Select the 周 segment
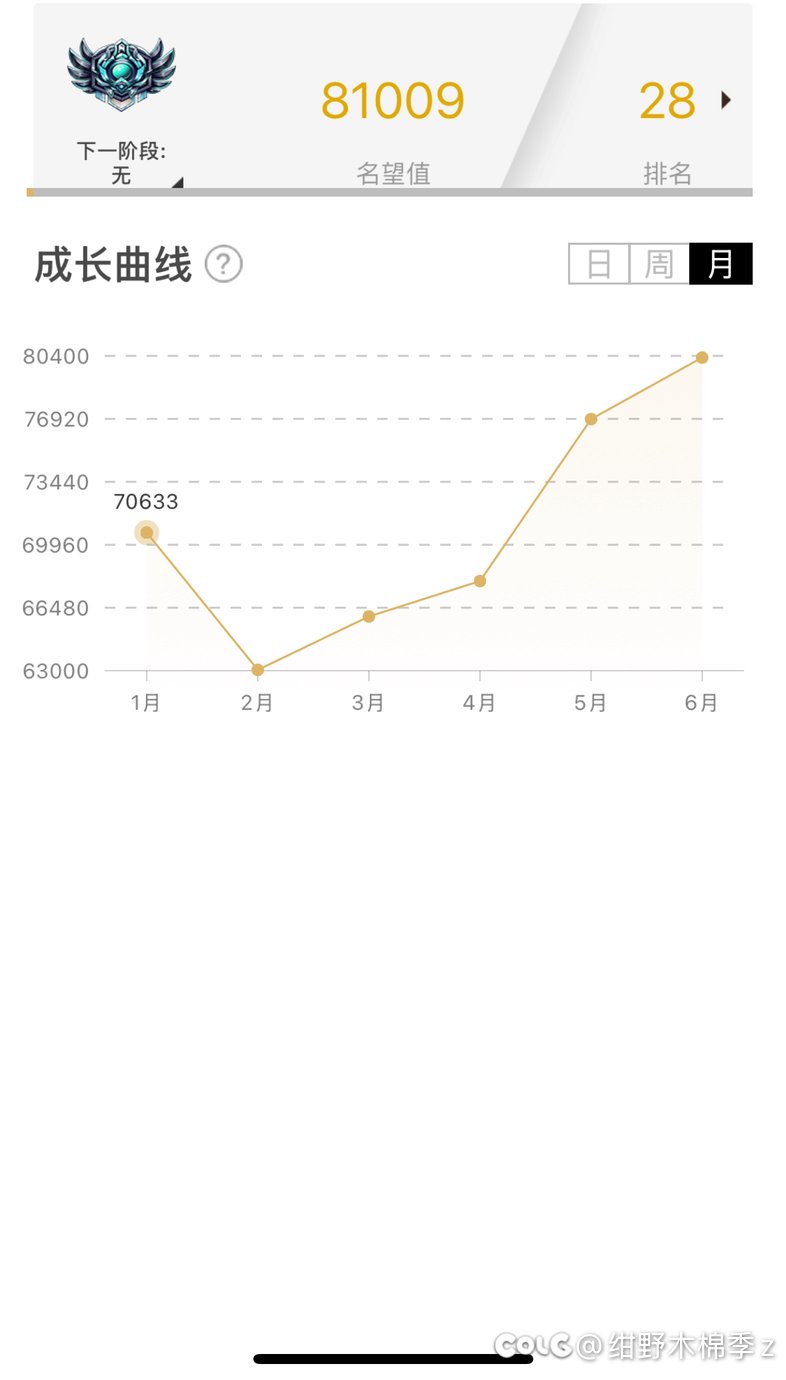Screen dimensions: 786x1380 tap(659, 264)
